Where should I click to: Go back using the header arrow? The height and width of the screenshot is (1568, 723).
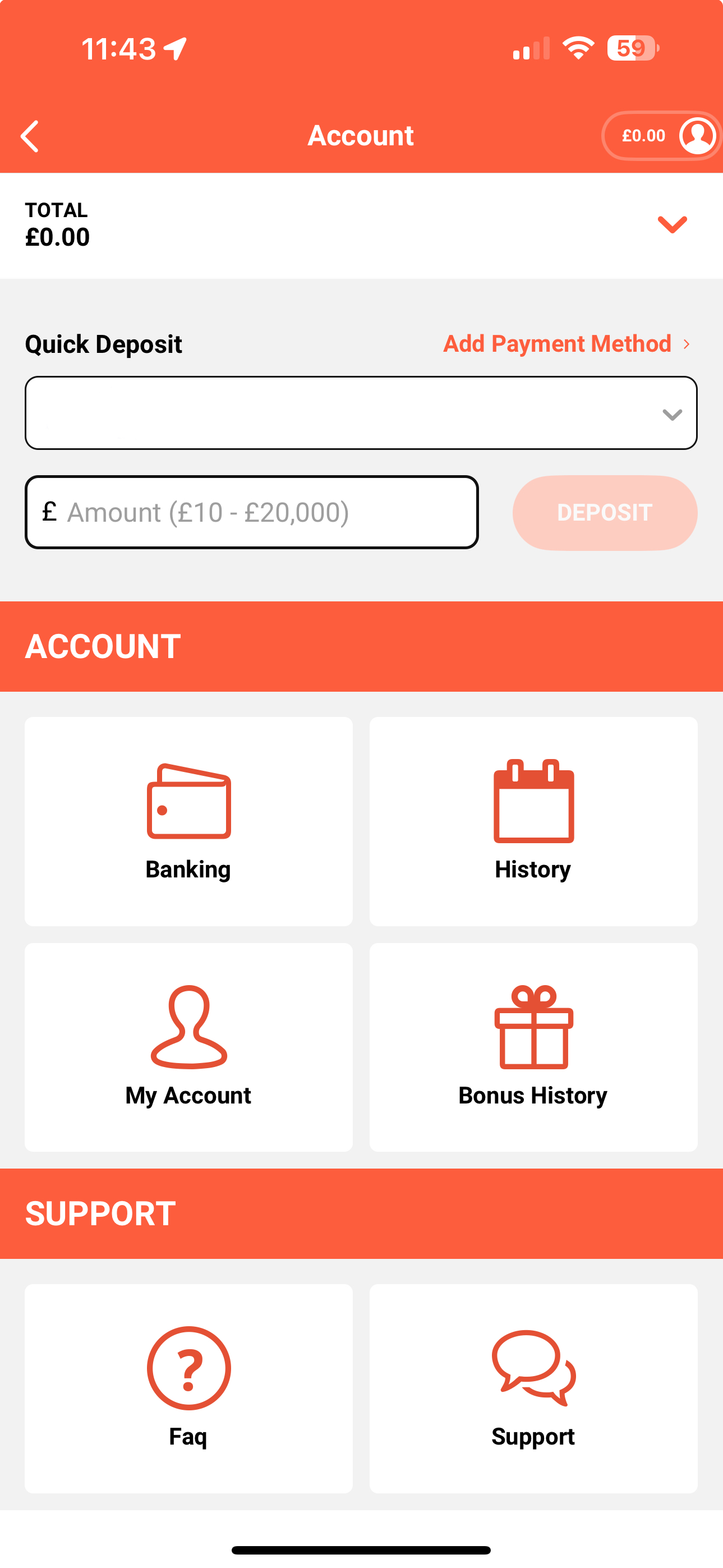pos(30,136)
